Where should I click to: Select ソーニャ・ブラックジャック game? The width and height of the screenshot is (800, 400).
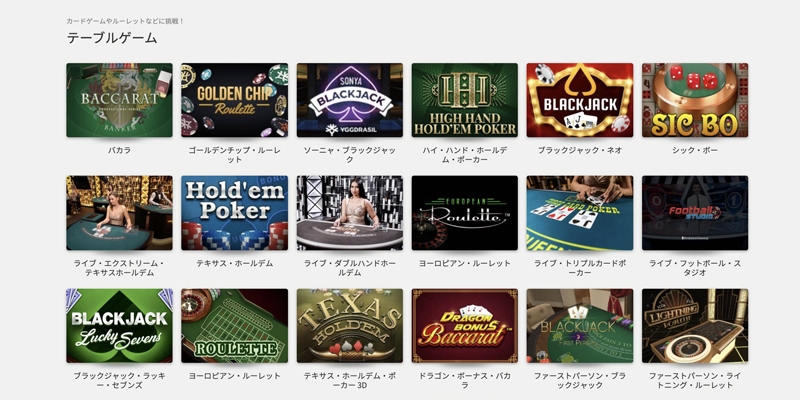tap(349, 100)
